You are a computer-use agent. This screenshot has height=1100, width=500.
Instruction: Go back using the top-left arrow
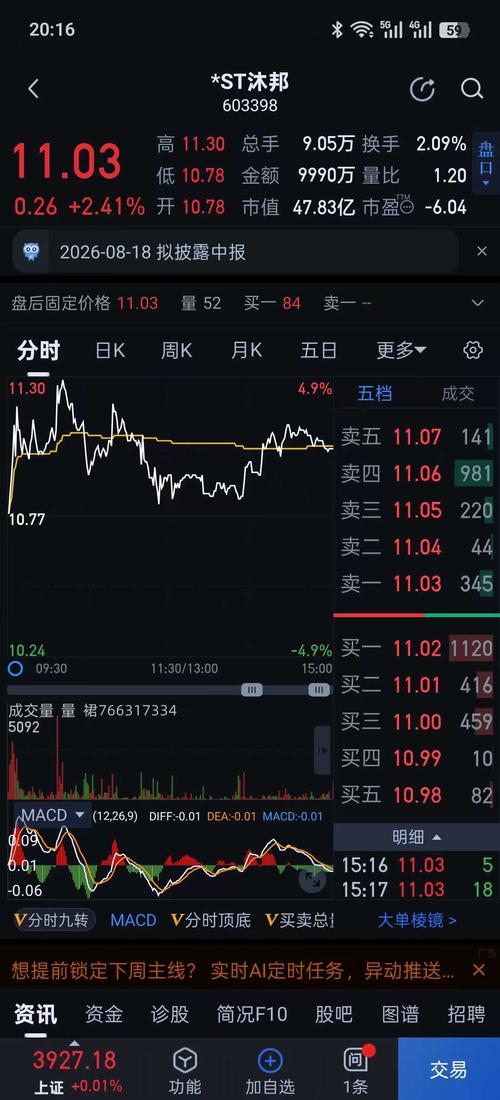pos(33,89)
